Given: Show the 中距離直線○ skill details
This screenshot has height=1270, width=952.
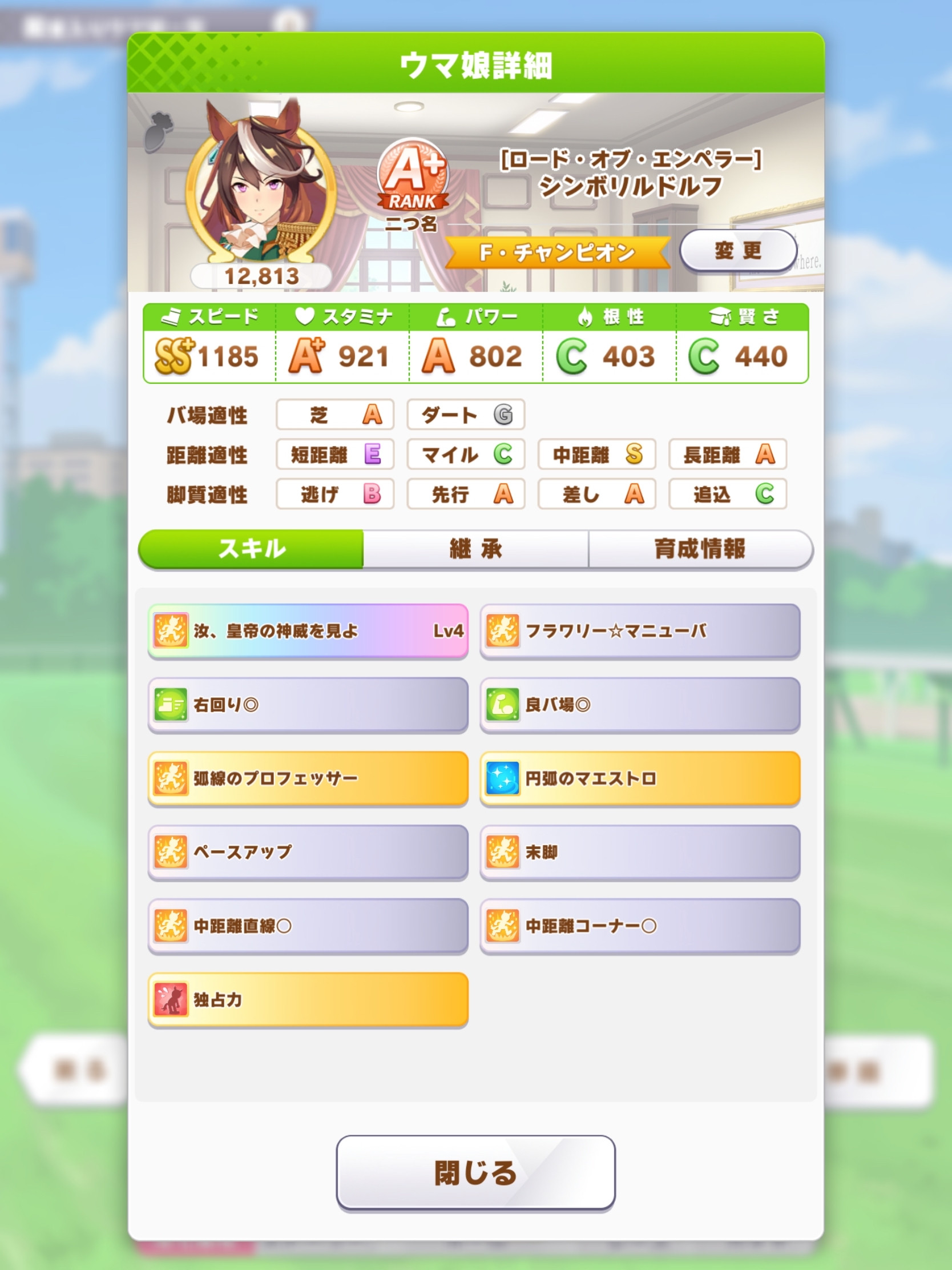Looking at the screenshot, I should click(x=308, y=926).
